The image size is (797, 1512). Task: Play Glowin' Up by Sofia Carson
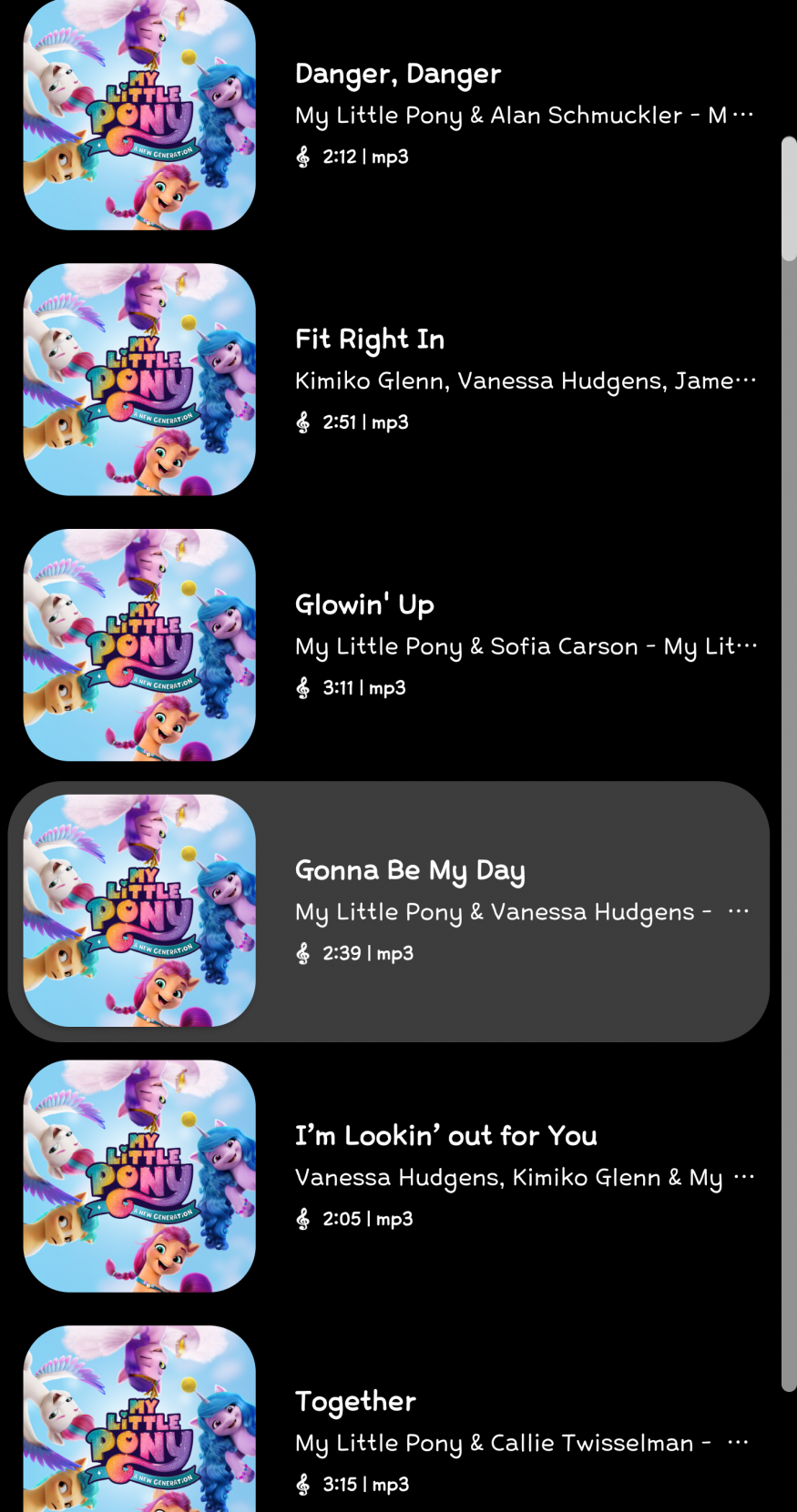coord(364,605)
